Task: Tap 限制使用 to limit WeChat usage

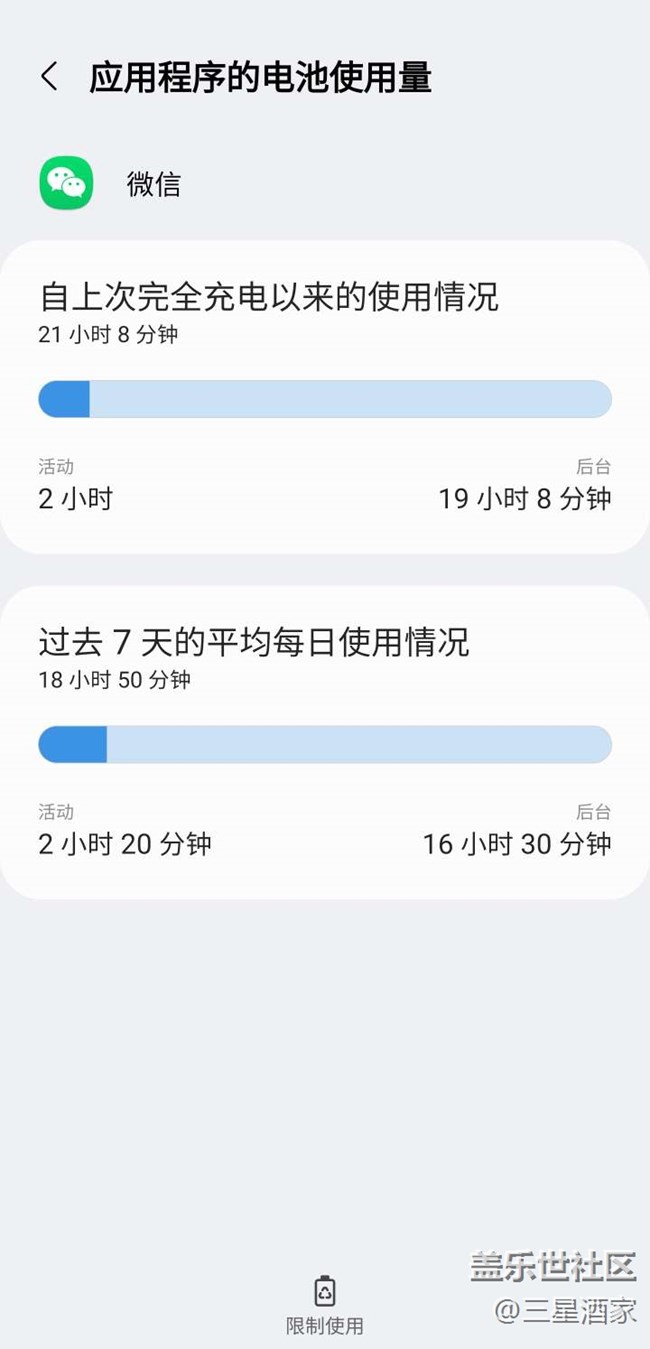Action: point(325,1304)
